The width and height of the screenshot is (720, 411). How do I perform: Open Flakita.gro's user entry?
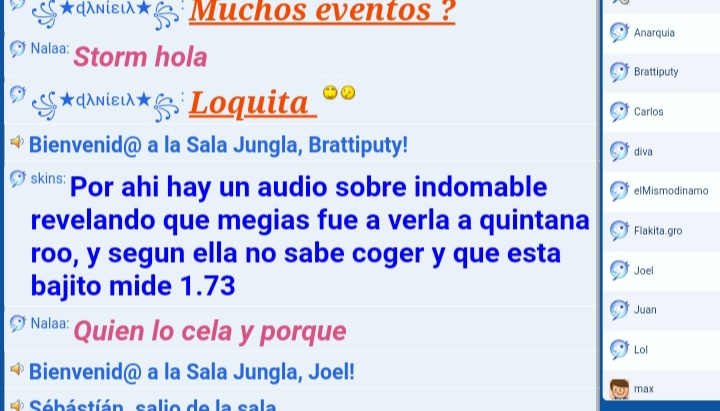[658, 231]
